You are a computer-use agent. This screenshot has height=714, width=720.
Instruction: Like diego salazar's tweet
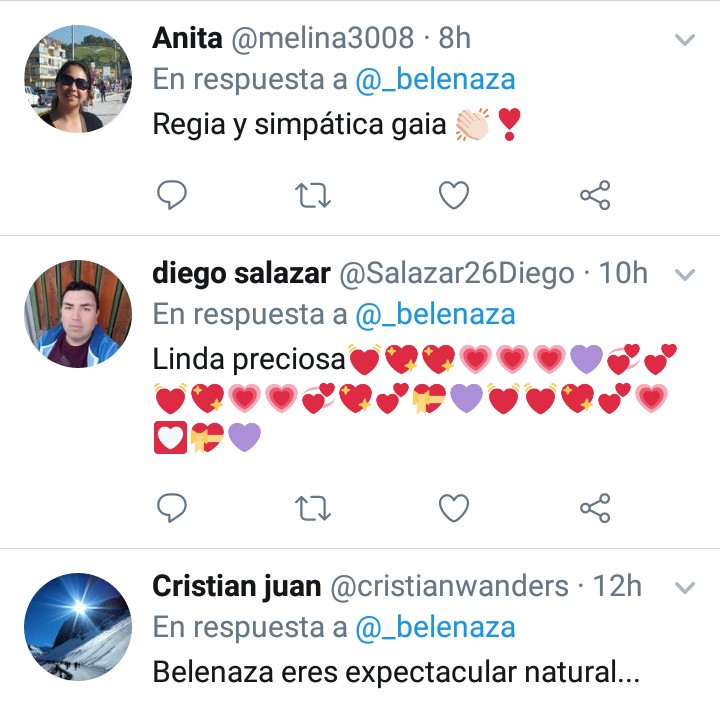(x=454, y=508)
